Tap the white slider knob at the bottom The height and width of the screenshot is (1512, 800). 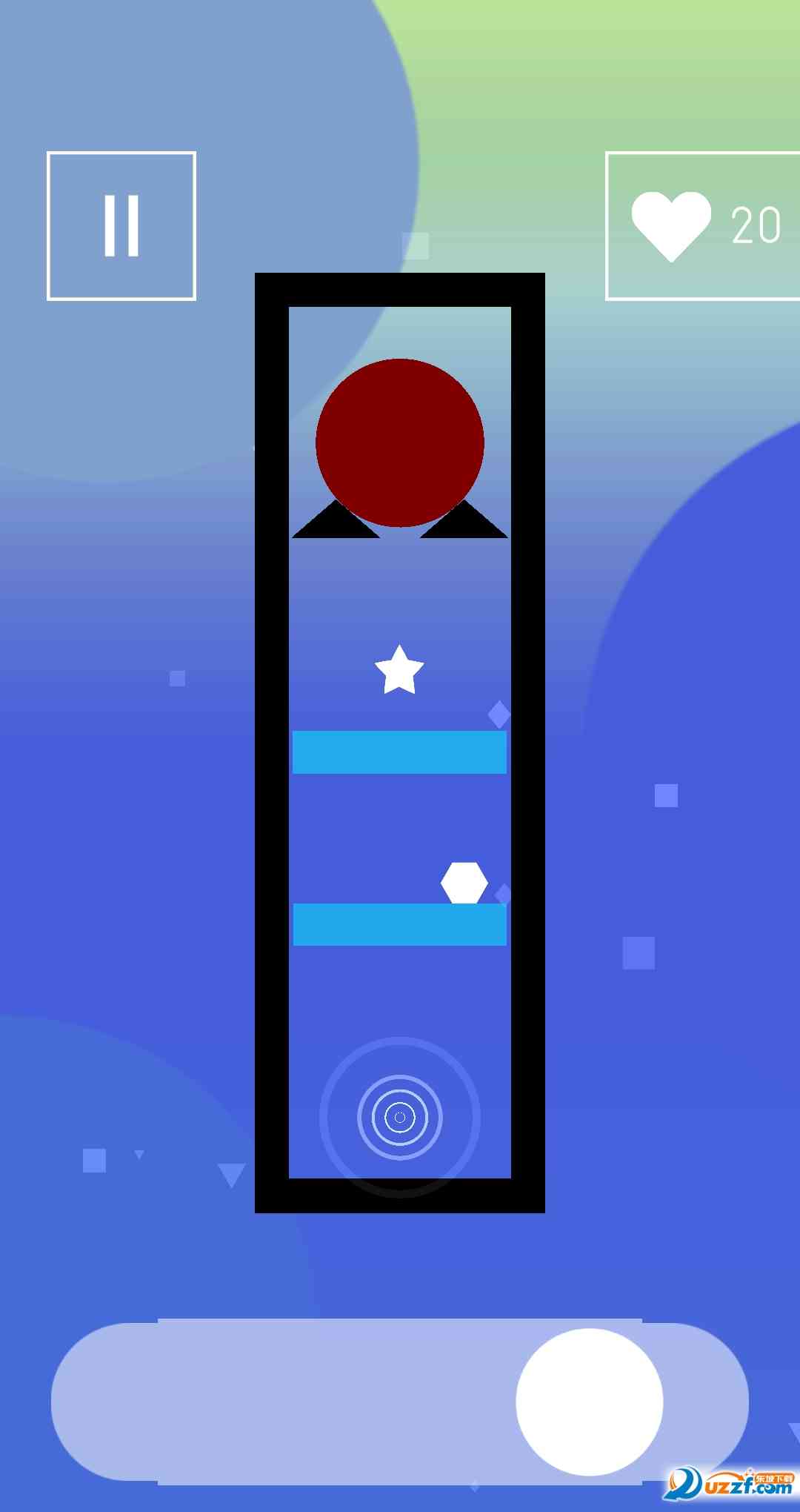589,1401
